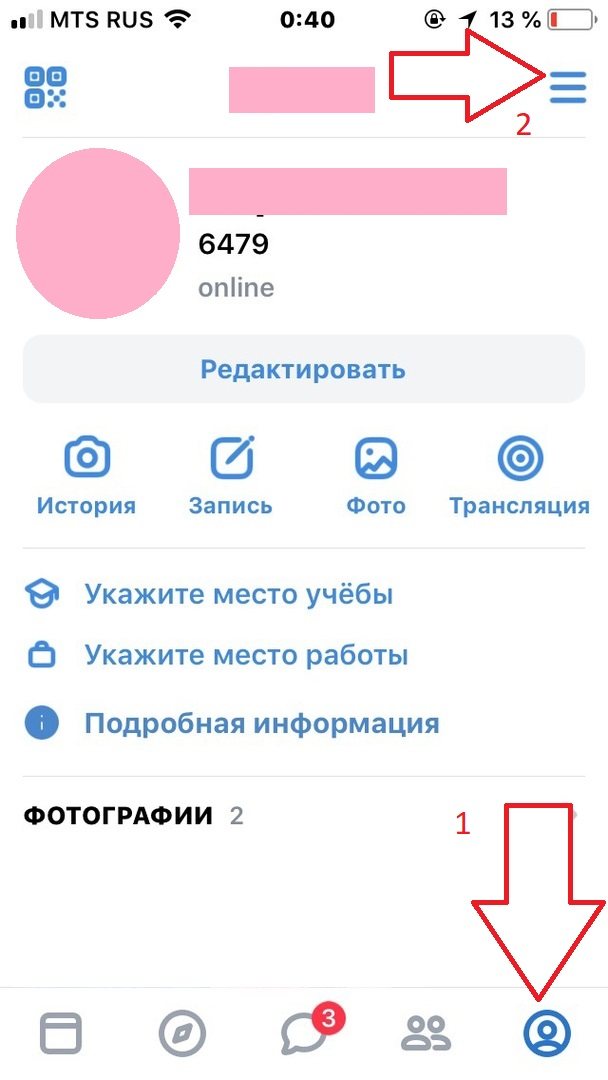The width and height of the screenshot is (608, 1080).
Task: Open the QR code scanner
Action: pos(46,88)
